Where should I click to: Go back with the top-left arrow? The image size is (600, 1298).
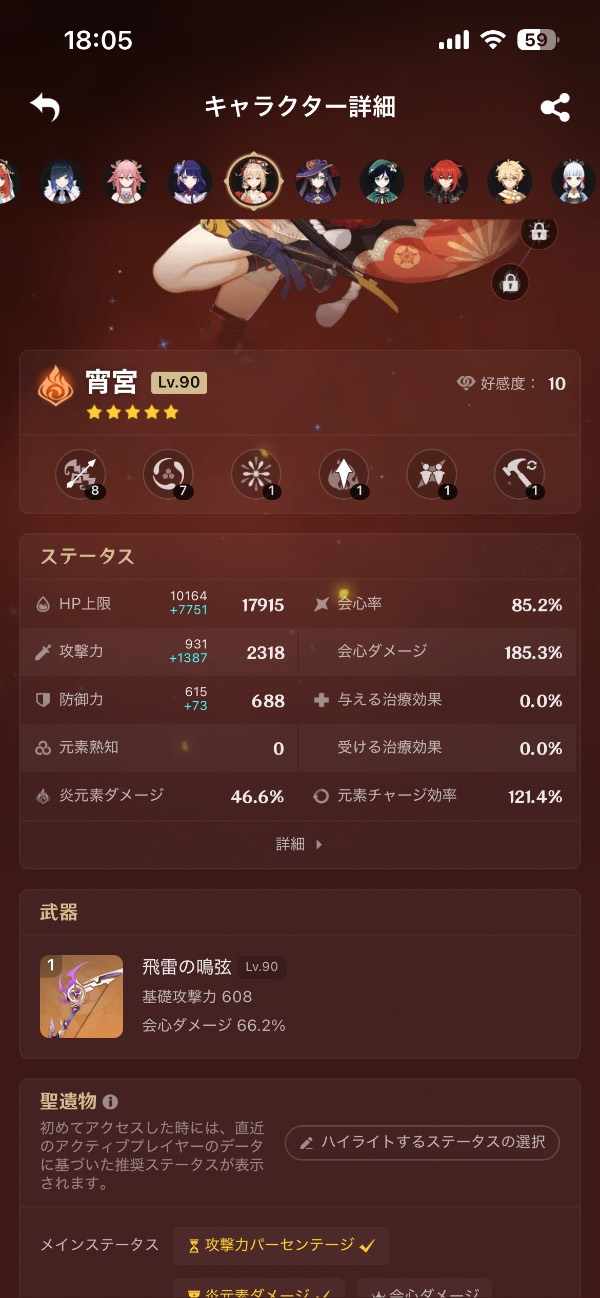tap(45, 107)
